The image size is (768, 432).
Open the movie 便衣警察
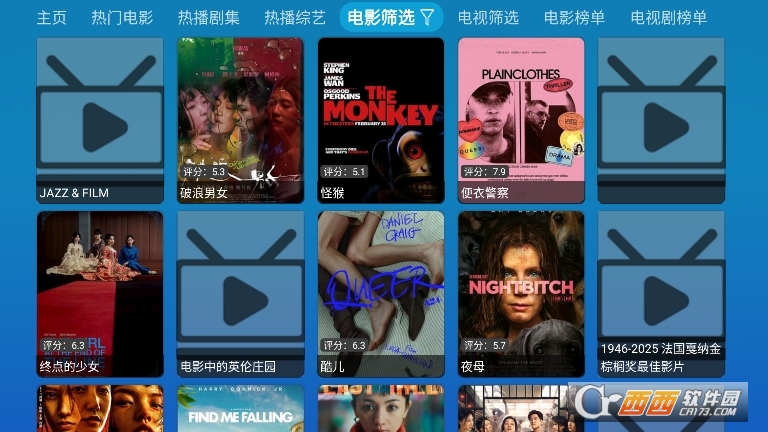521,119
